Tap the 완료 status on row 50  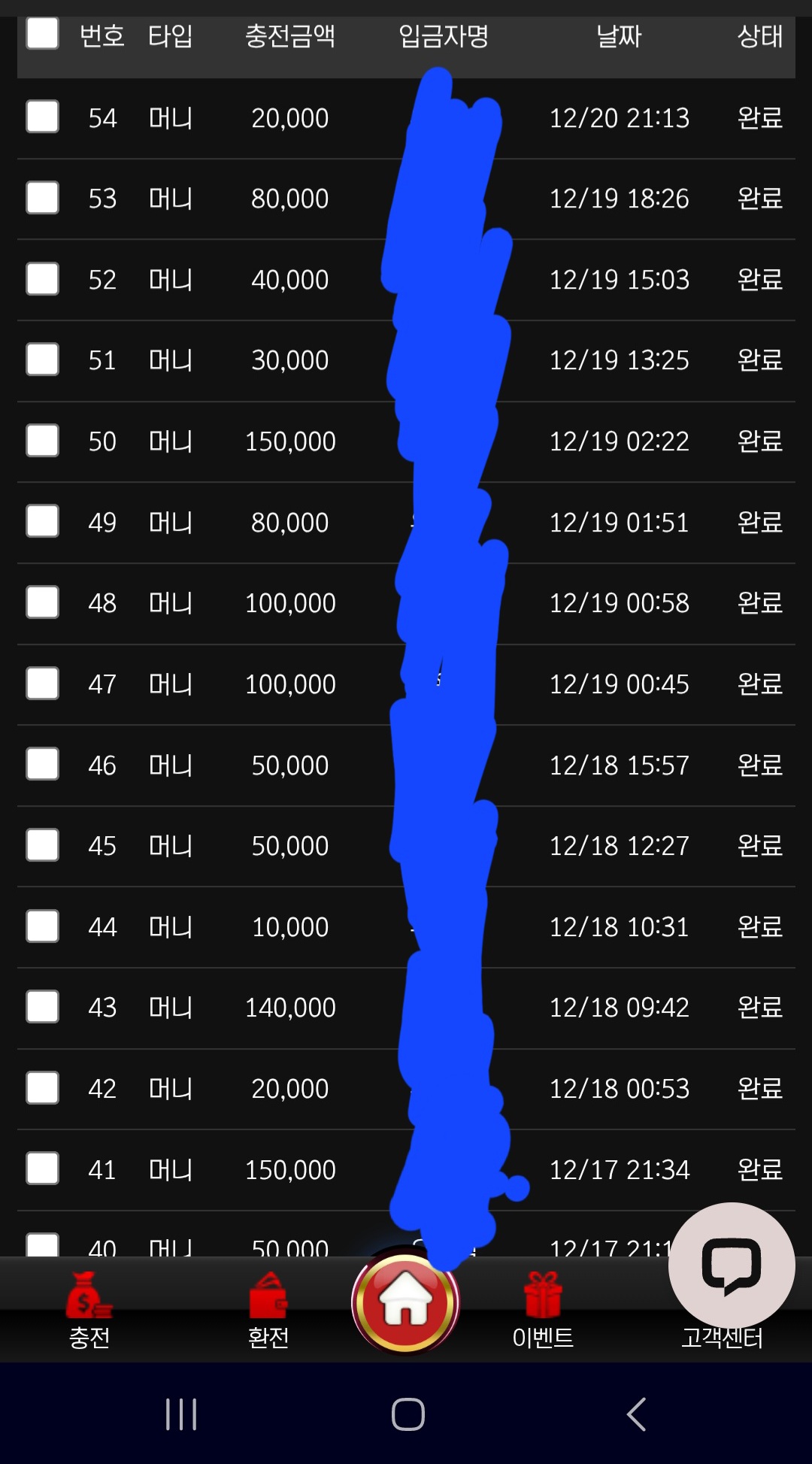[758, 441]
